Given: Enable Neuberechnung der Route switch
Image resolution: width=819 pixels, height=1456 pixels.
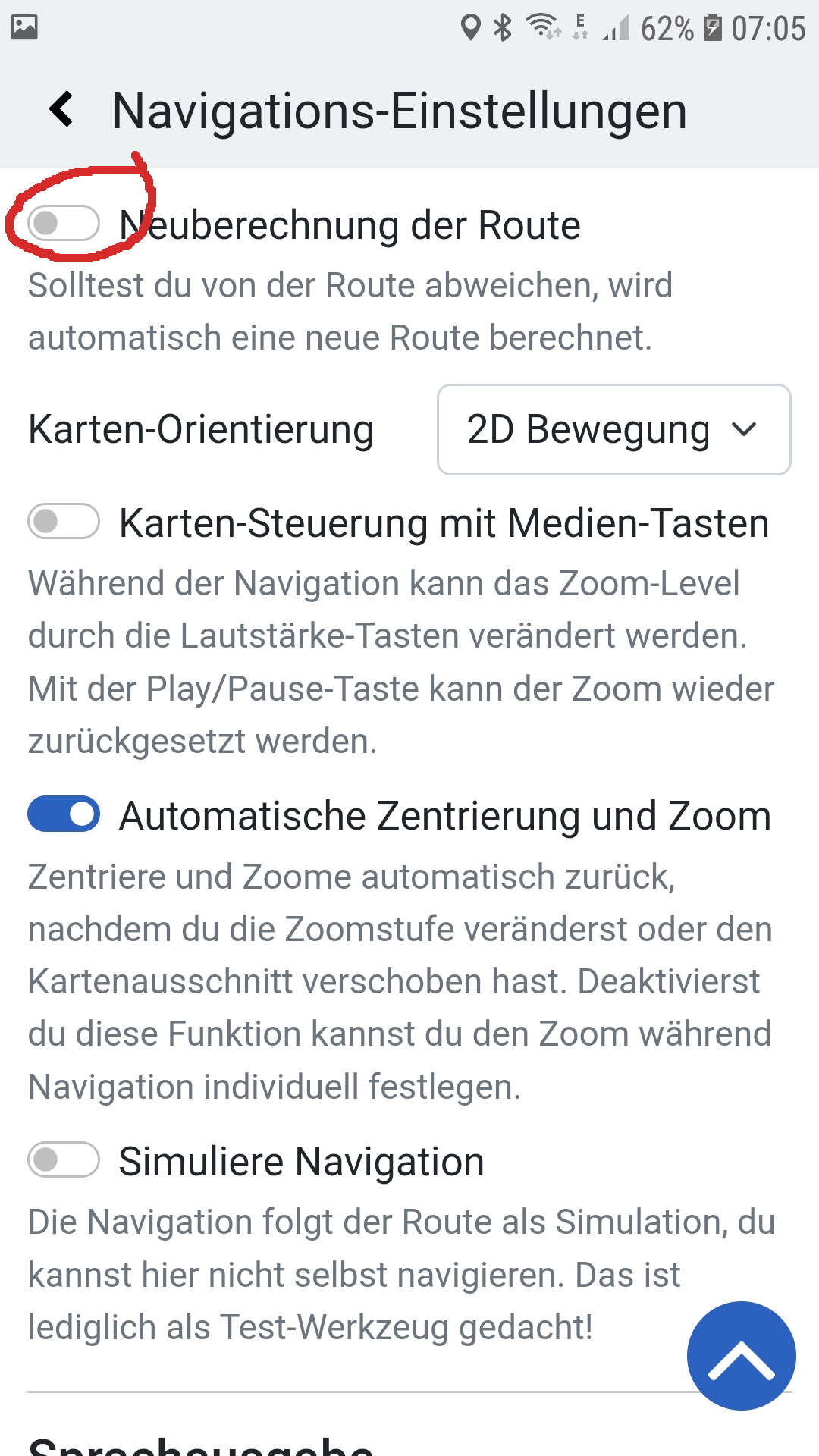Looking at the screenshot, I should [x=64, y=224].
